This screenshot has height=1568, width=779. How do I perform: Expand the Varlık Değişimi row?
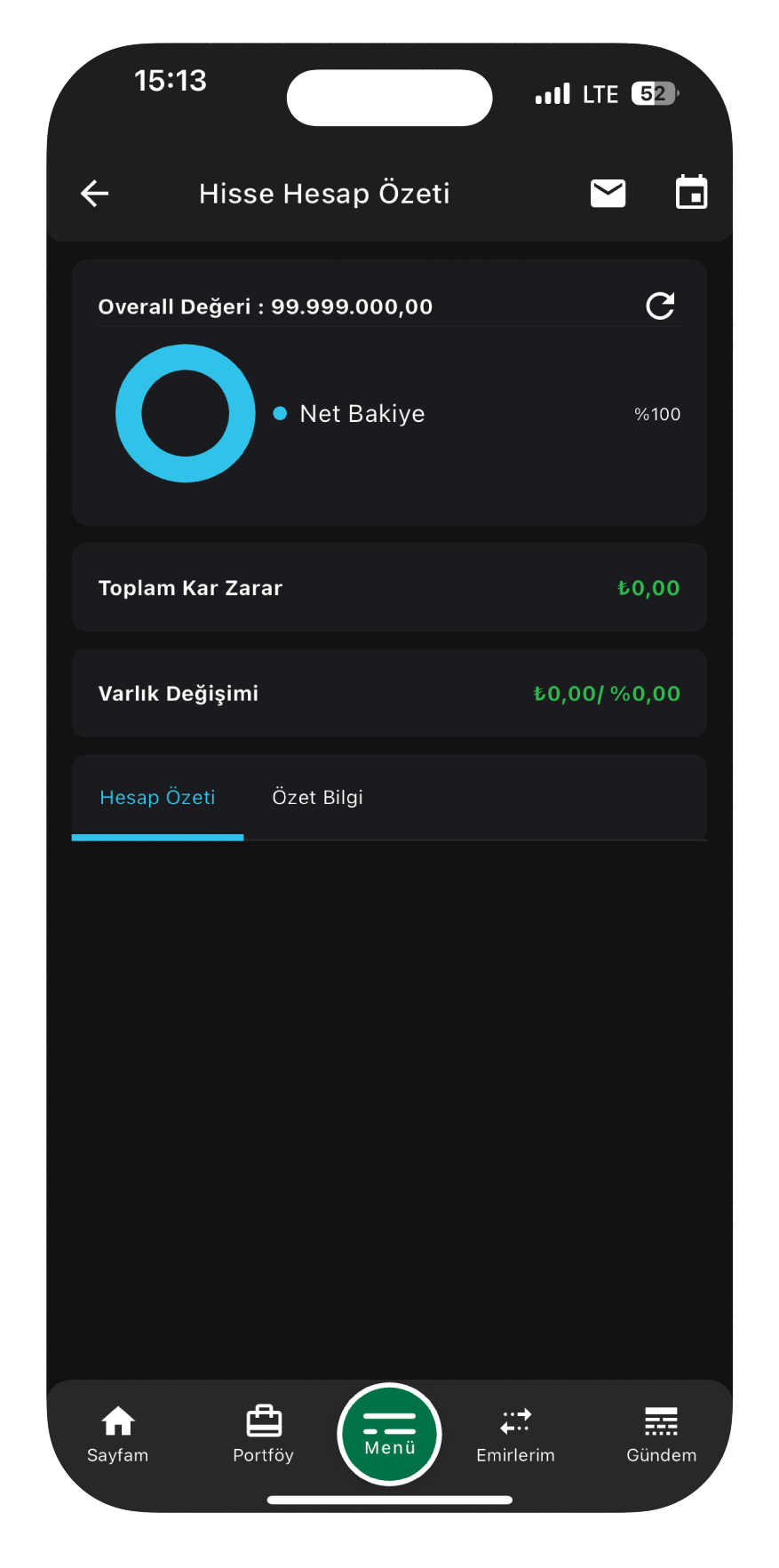tap(388, 693)
